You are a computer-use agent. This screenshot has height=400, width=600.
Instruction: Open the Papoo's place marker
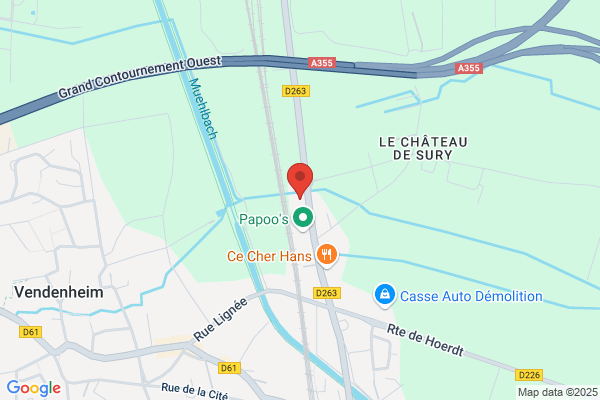(303, 218)
